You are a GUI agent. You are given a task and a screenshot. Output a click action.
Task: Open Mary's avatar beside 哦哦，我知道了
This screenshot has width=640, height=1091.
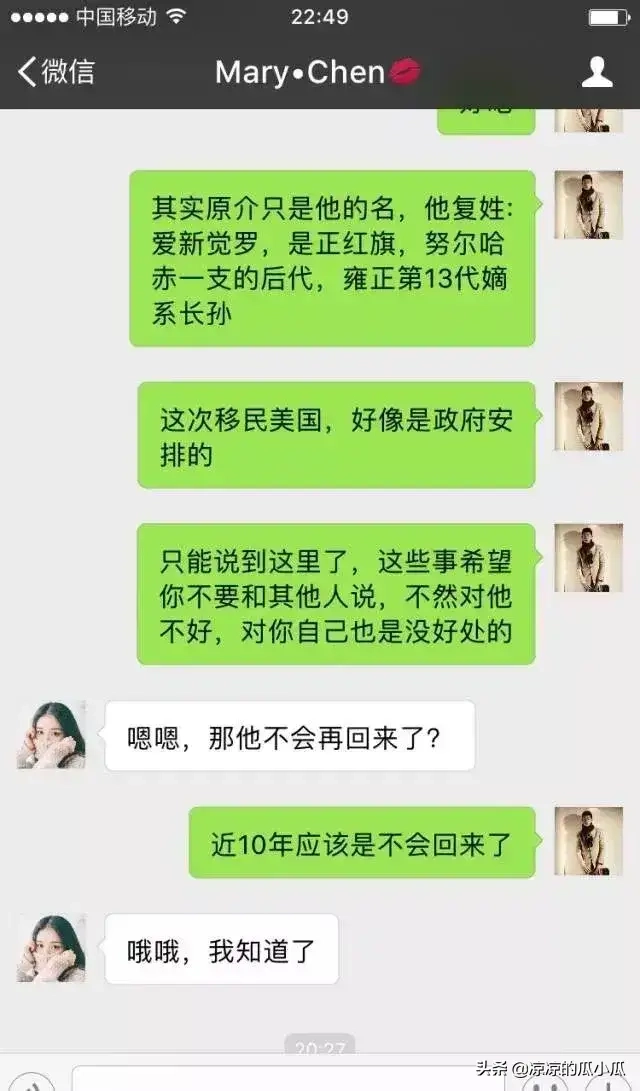[51, 948]
